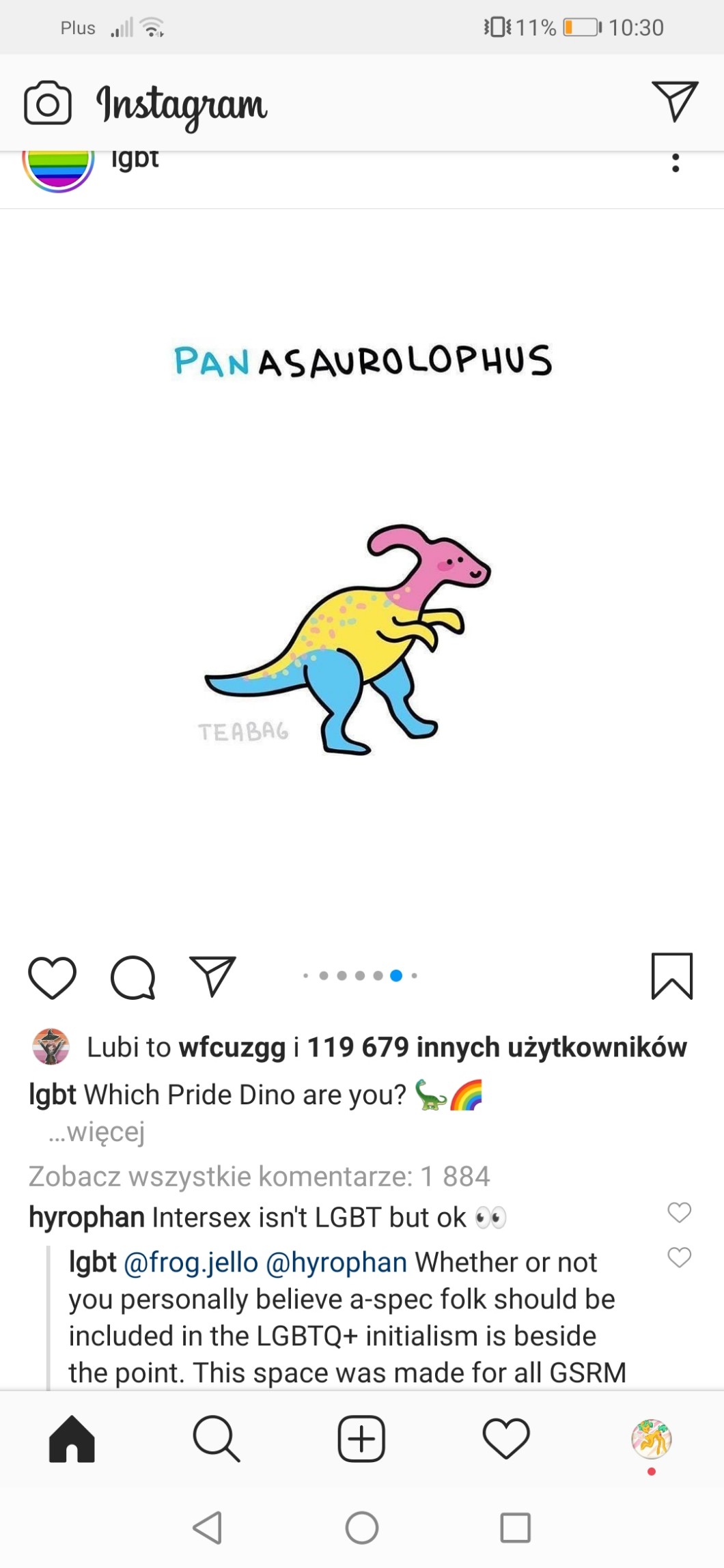Screen dimensions: 724x1568
Task: Open my profile tab
Action: 652,1439
